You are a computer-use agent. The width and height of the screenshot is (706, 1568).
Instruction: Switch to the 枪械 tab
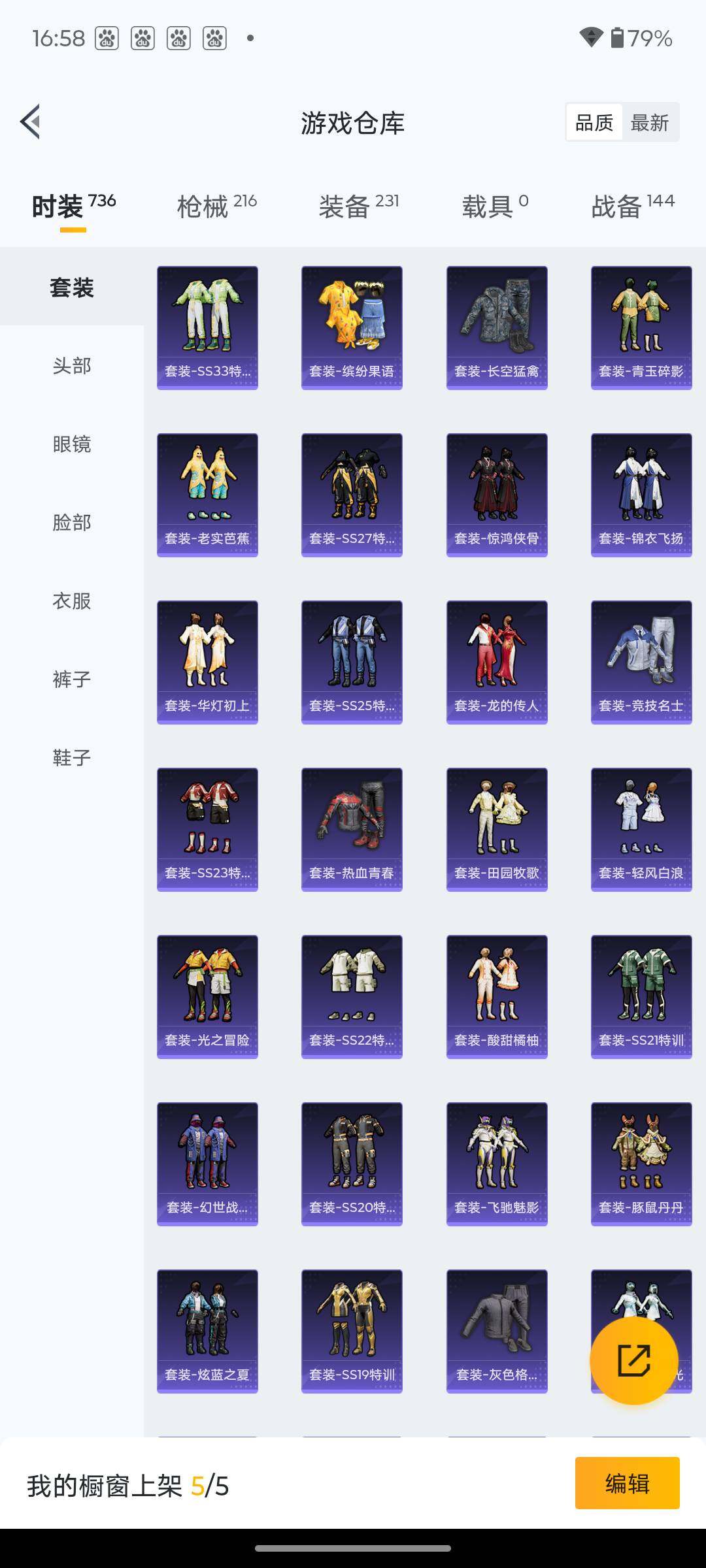tap(216, 206)
